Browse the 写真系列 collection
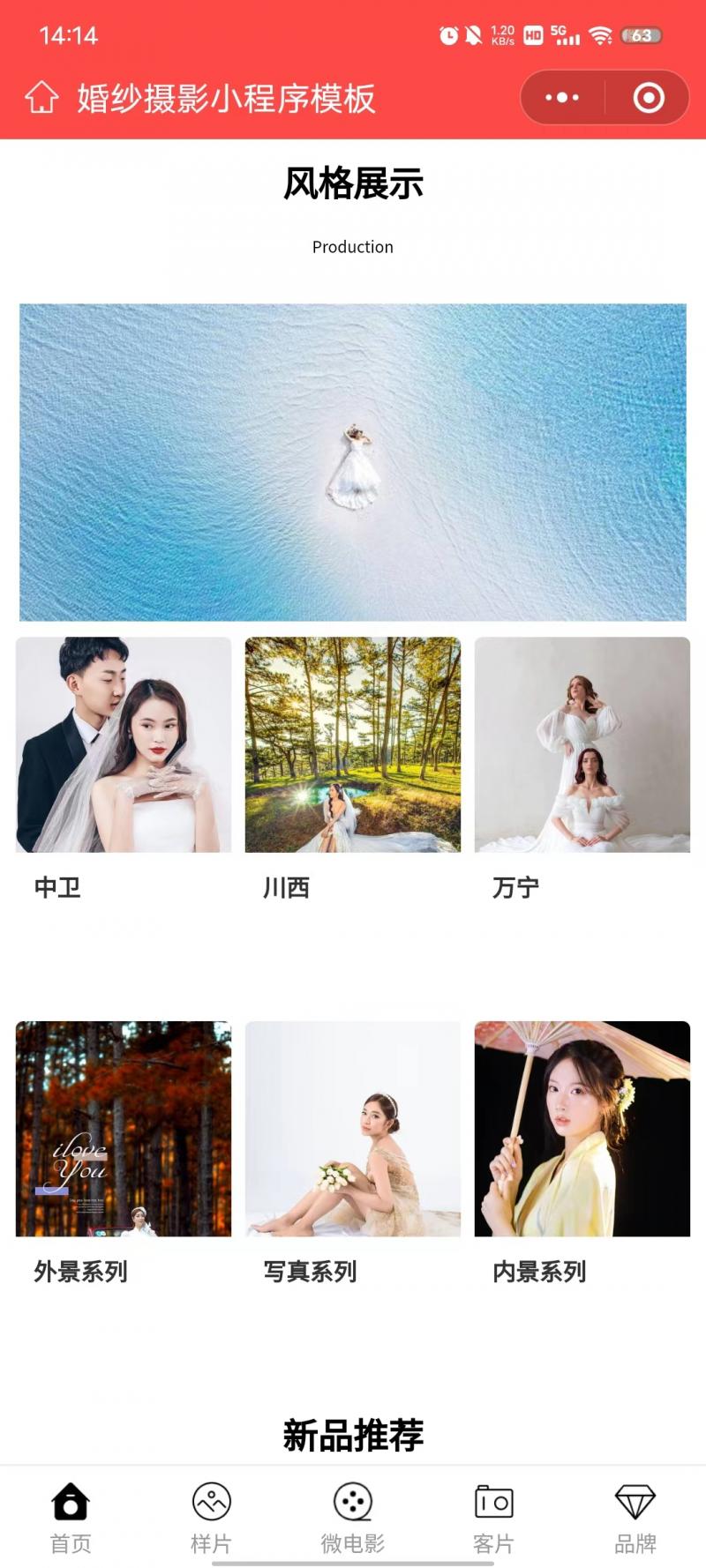 [x=353, y=1129]
